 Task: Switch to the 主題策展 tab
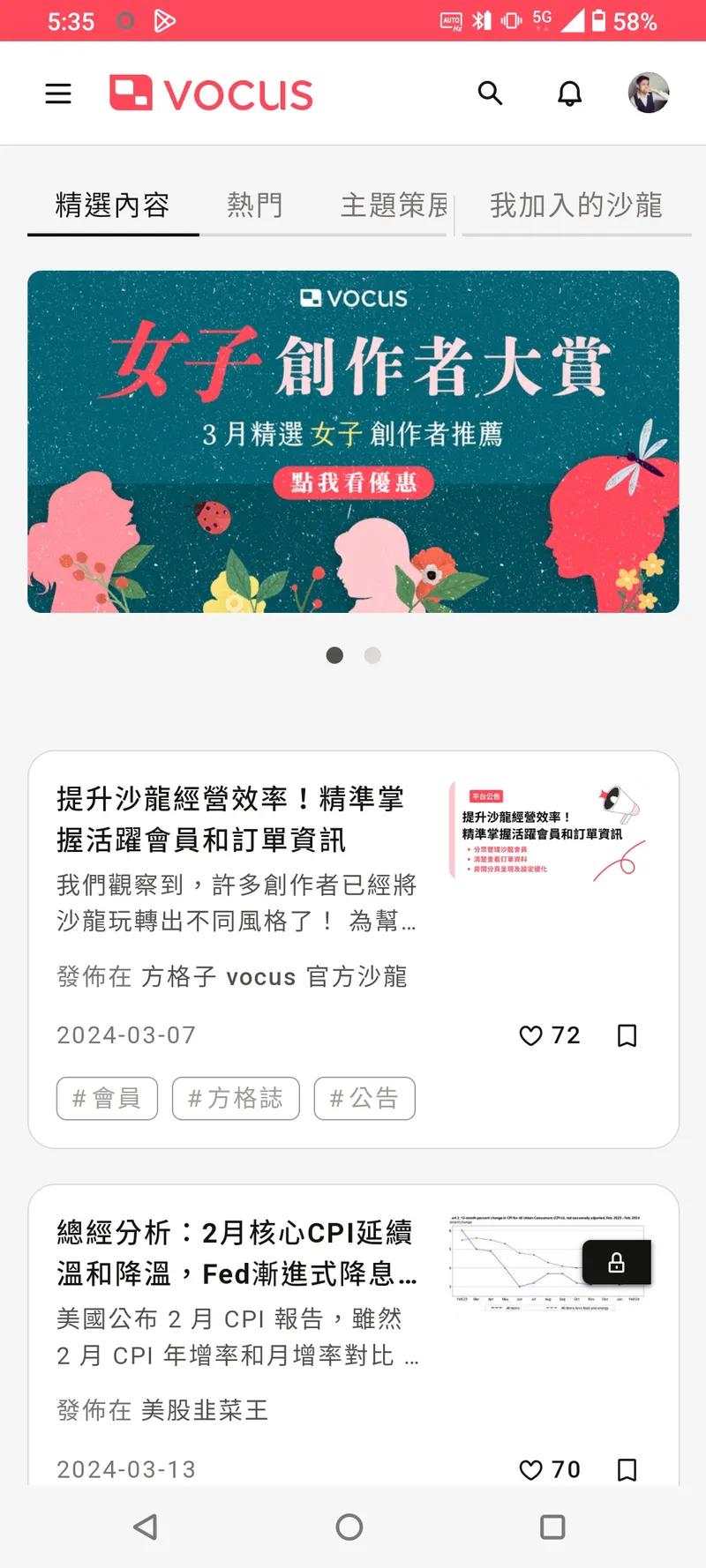point(394,205)
